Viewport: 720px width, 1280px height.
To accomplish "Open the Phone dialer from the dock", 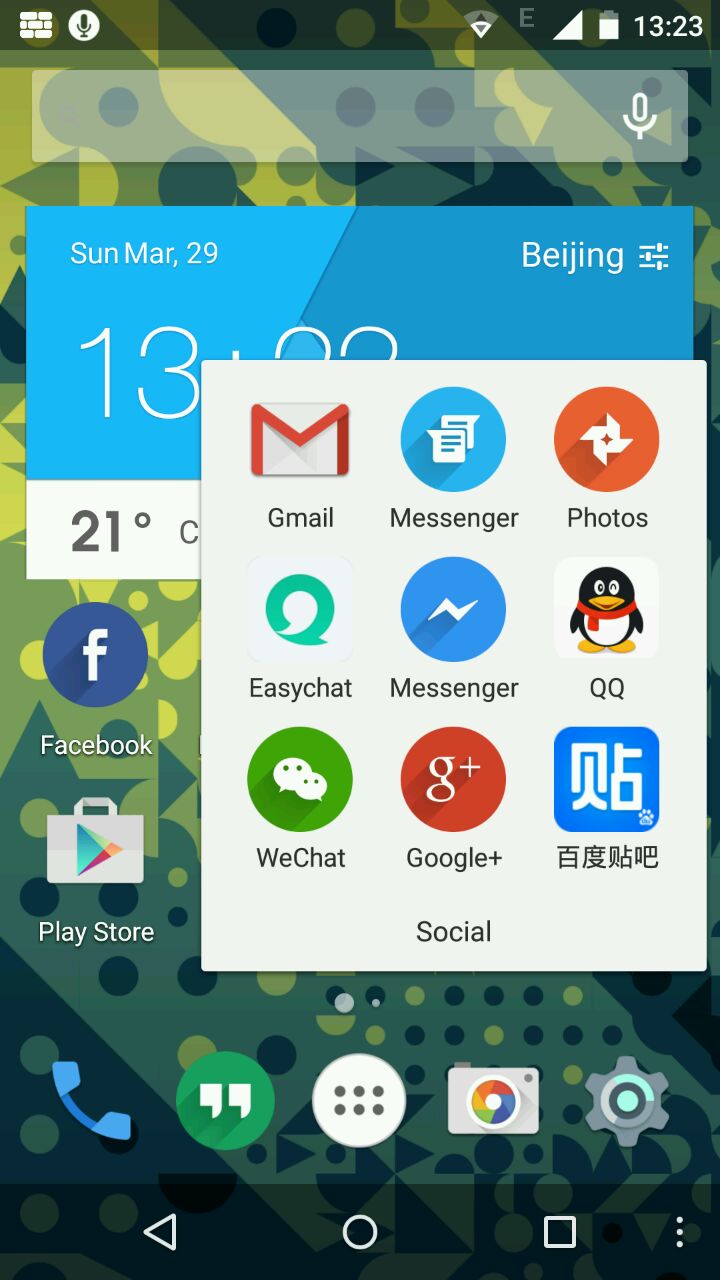I will [x=92, y=1100].
